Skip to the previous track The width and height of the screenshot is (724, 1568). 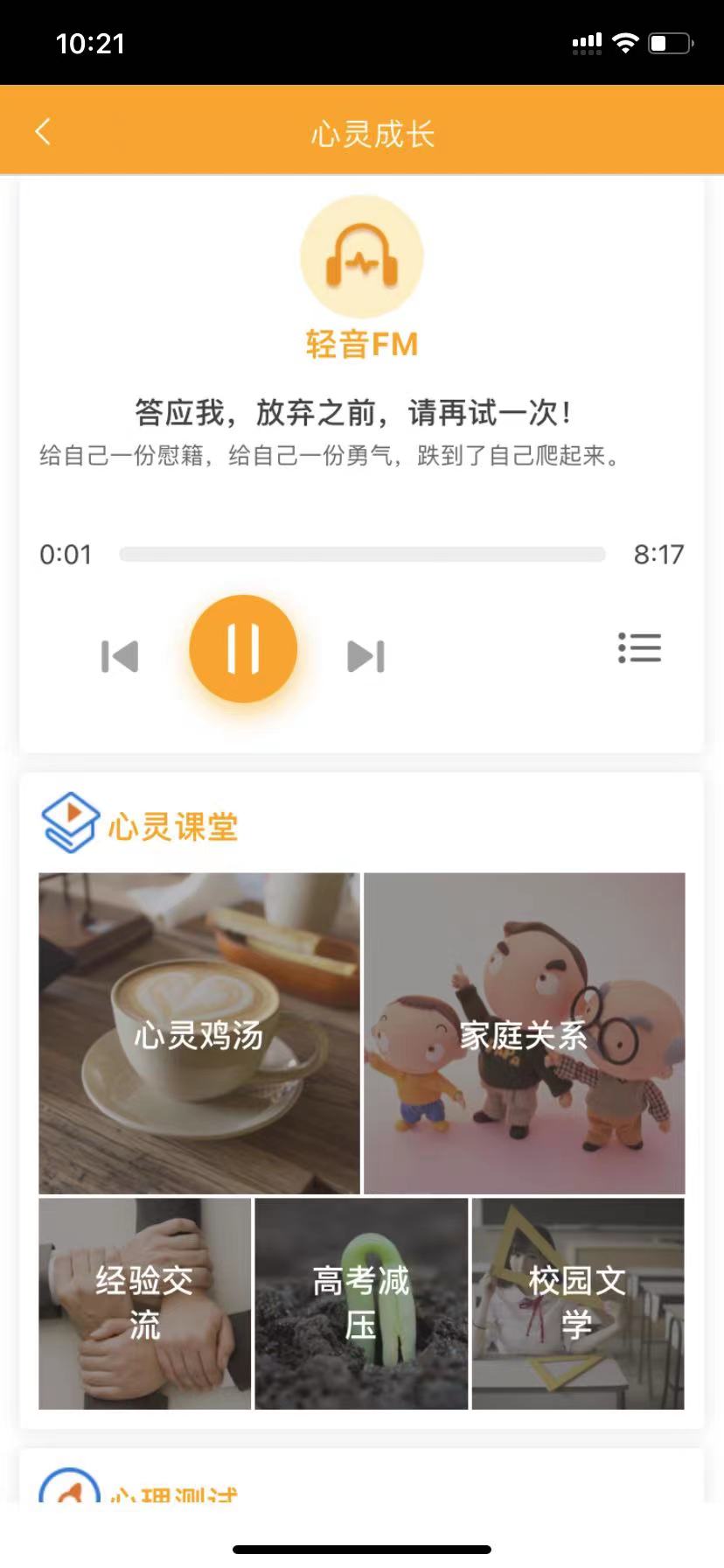120,656
